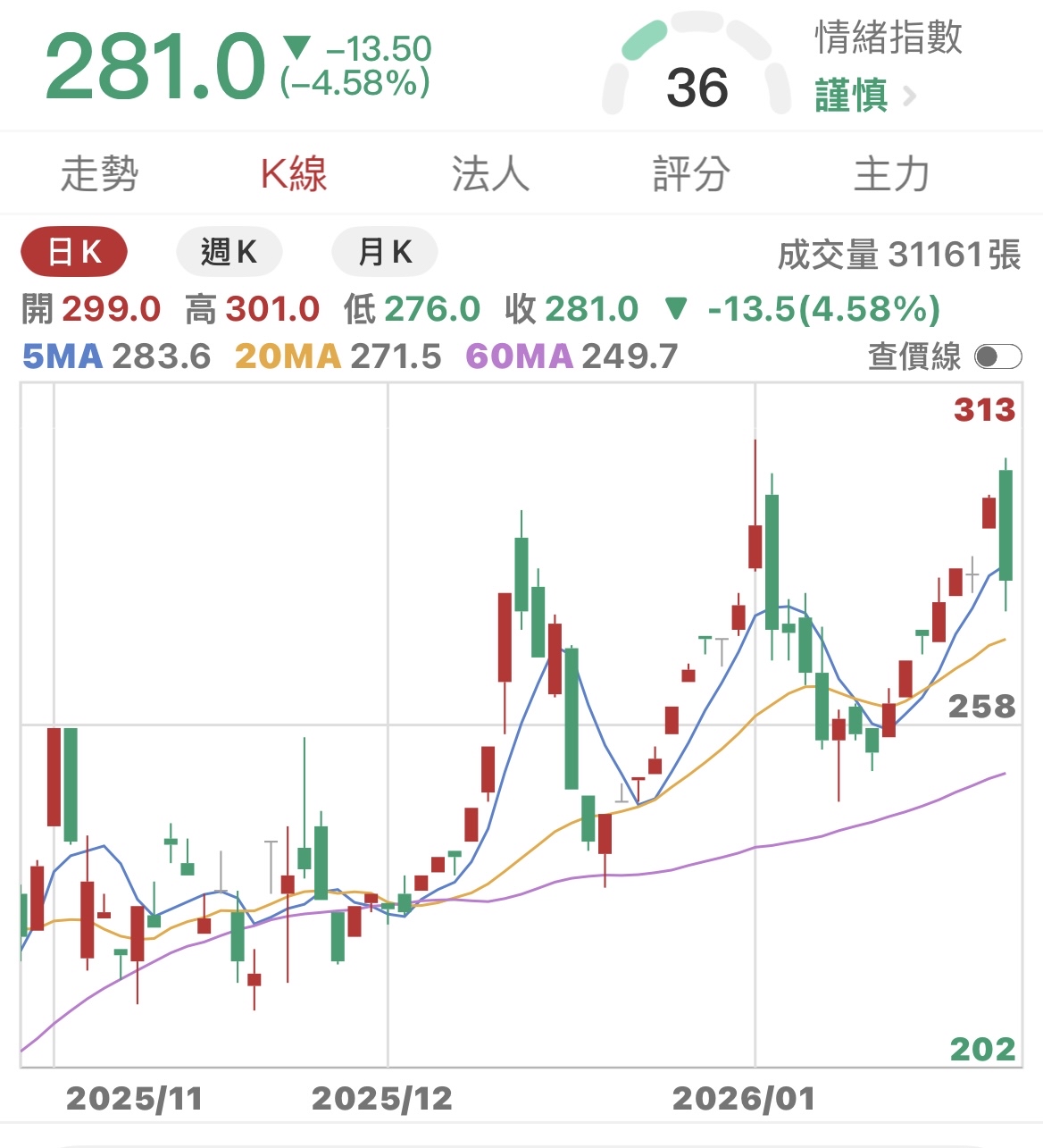Show the 月K chart

click(385, 253)
